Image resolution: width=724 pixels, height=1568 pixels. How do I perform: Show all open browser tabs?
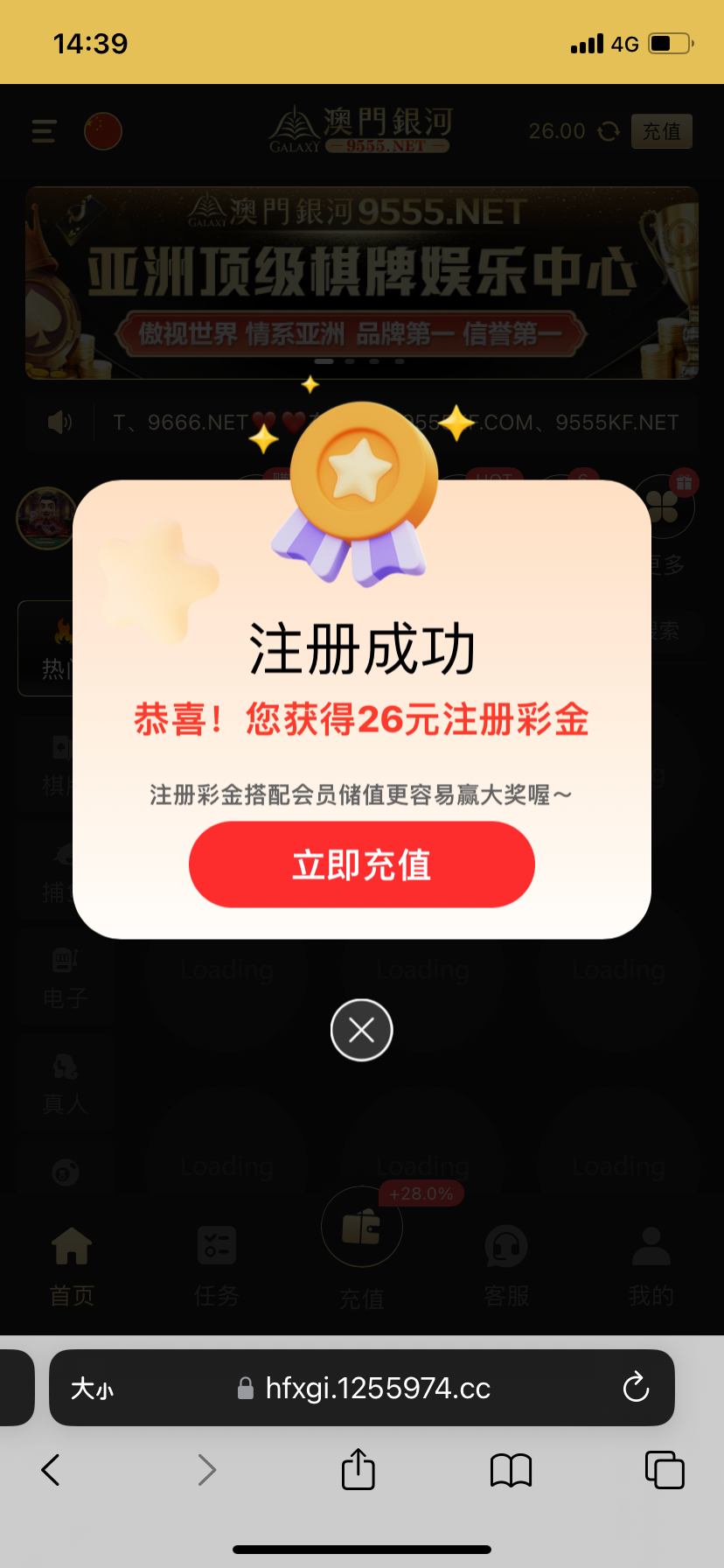click(x=664, y=1470)
